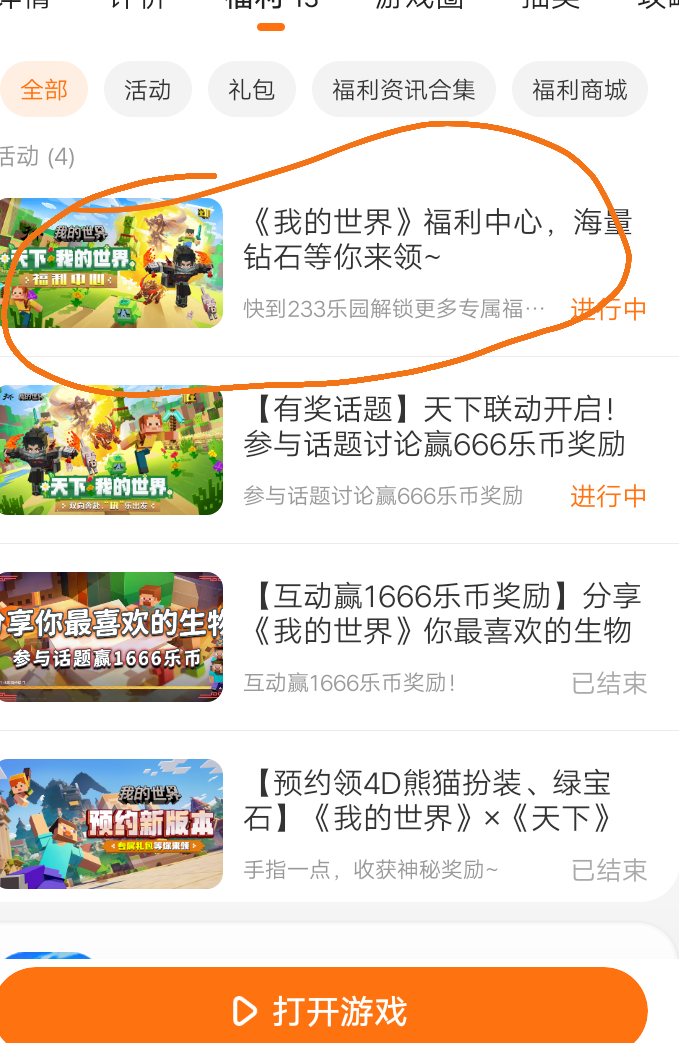Go to 福利商城 chip

tap(579, 90)
